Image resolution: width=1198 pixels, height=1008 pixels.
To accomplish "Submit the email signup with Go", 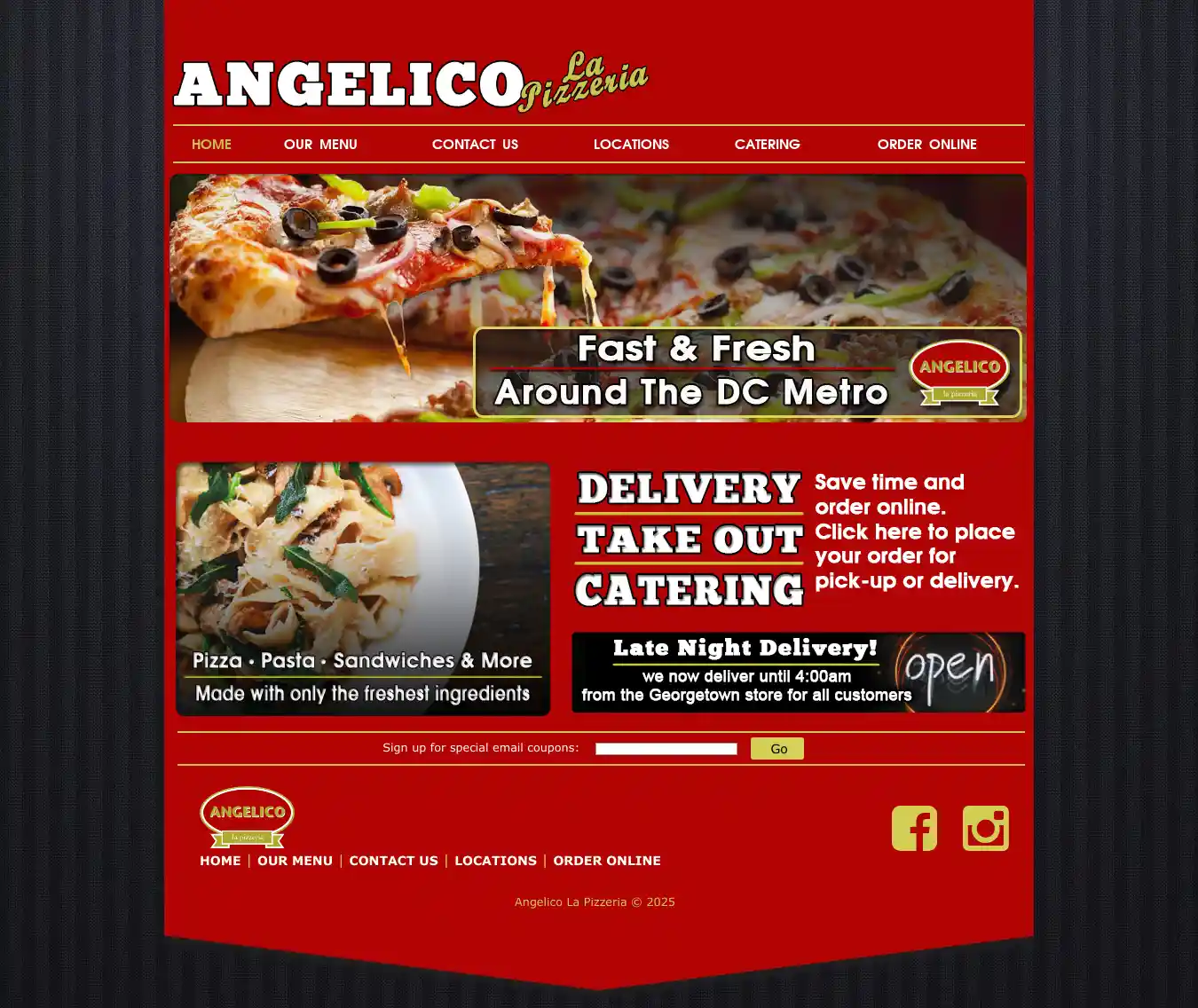I will [x=777, y=749].
